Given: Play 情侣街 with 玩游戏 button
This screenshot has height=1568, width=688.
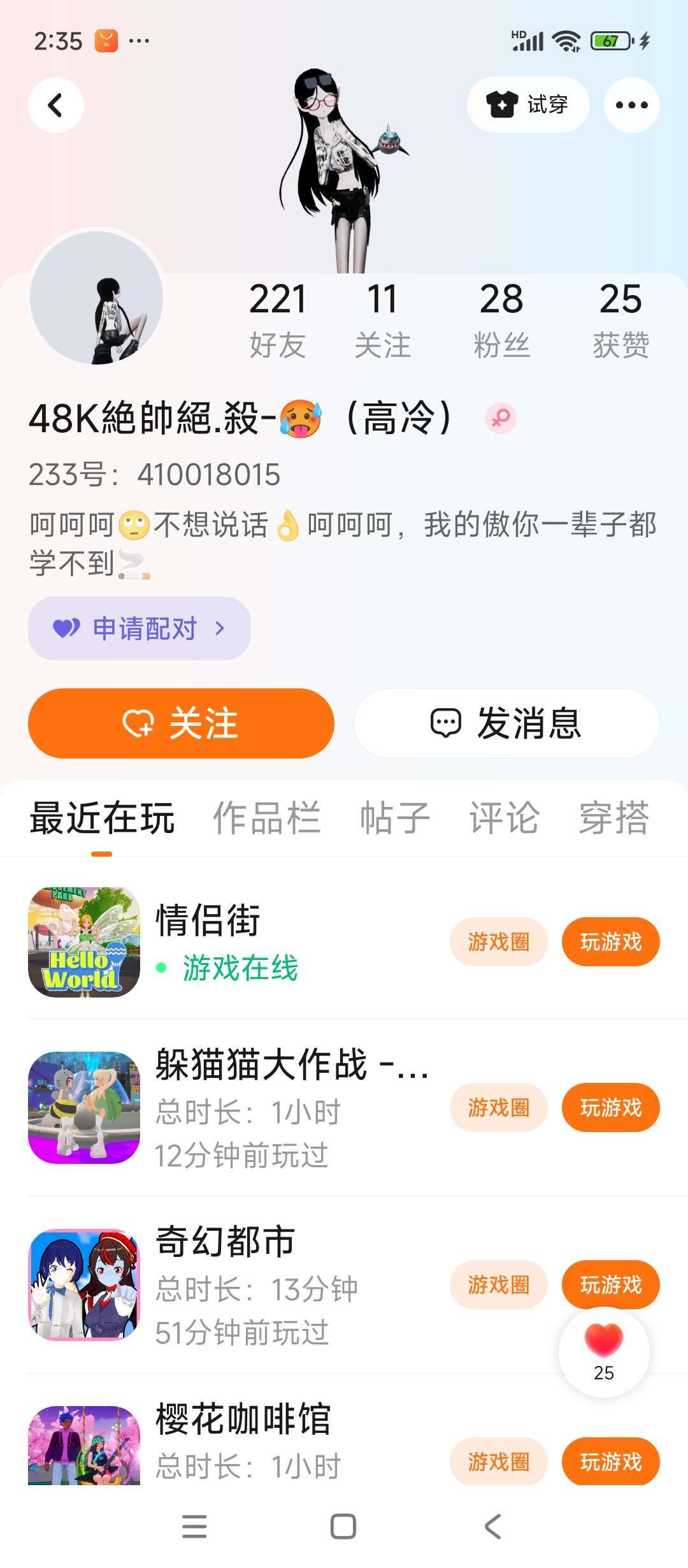Looking at the screenshot, I should tap(610, 942).
